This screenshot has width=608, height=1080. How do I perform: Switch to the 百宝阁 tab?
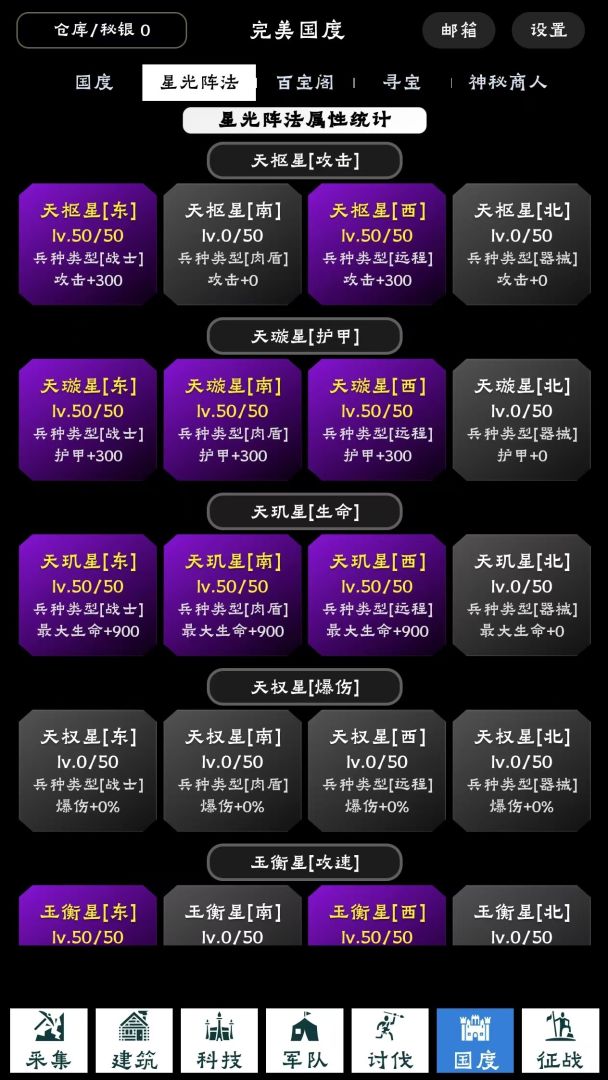tap(305, 82)
